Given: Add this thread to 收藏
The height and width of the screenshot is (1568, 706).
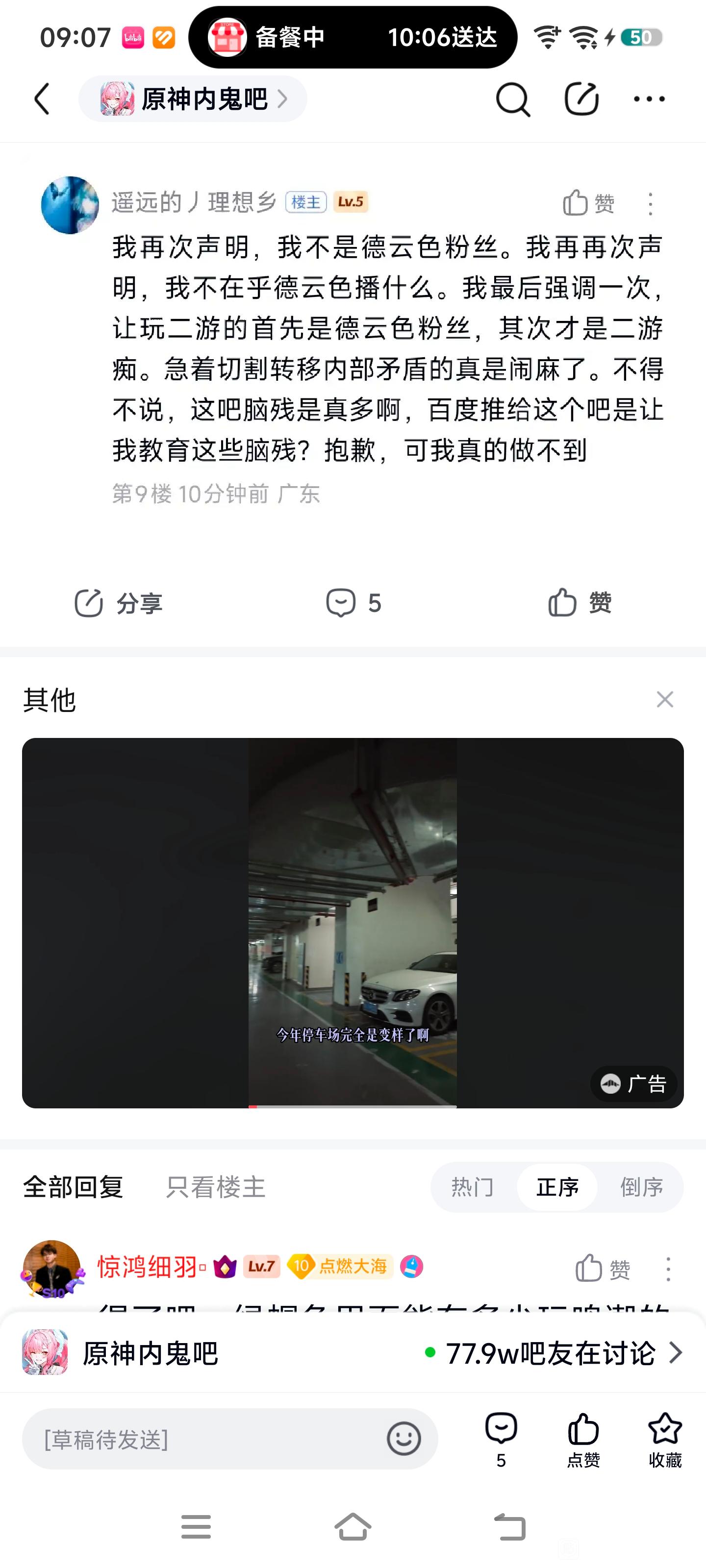Looking at the screenshot, I should pyautogui.click(x=665, y=1440).
